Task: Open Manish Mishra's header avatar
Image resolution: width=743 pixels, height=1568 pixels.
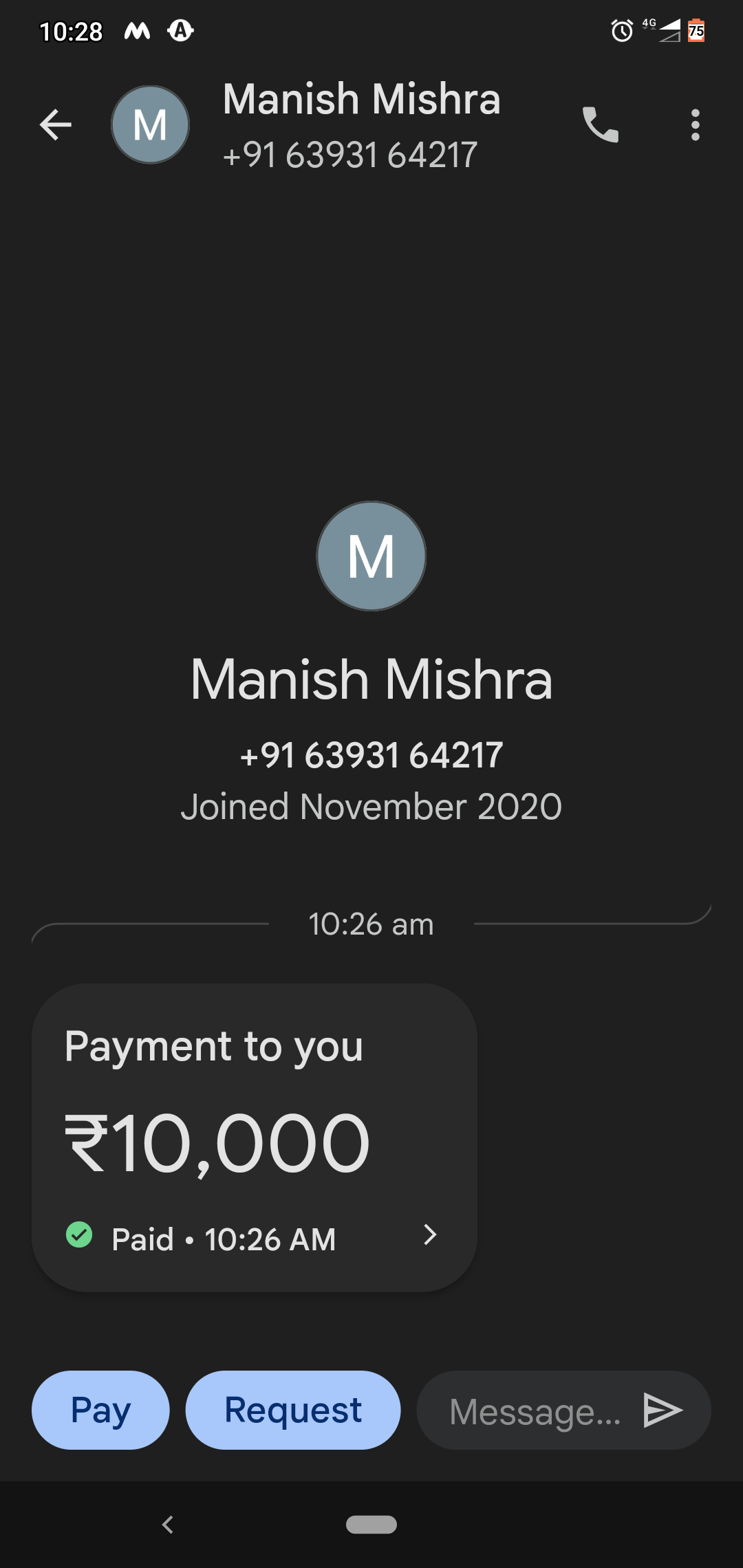Action: coord(150,125)
